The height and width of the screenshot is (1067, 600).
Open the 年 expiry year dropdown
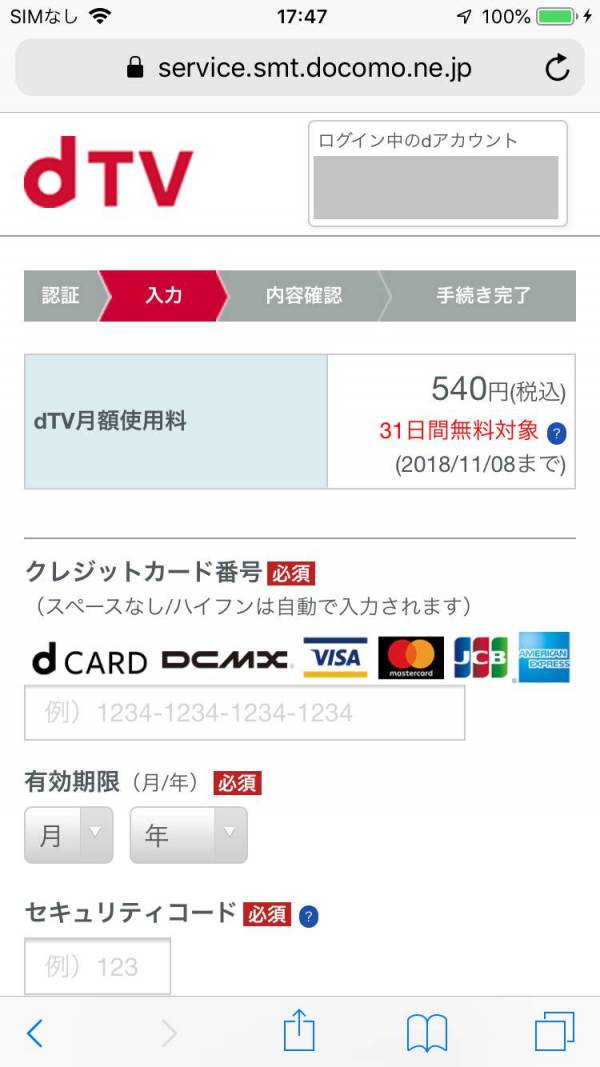click(188, 835)
